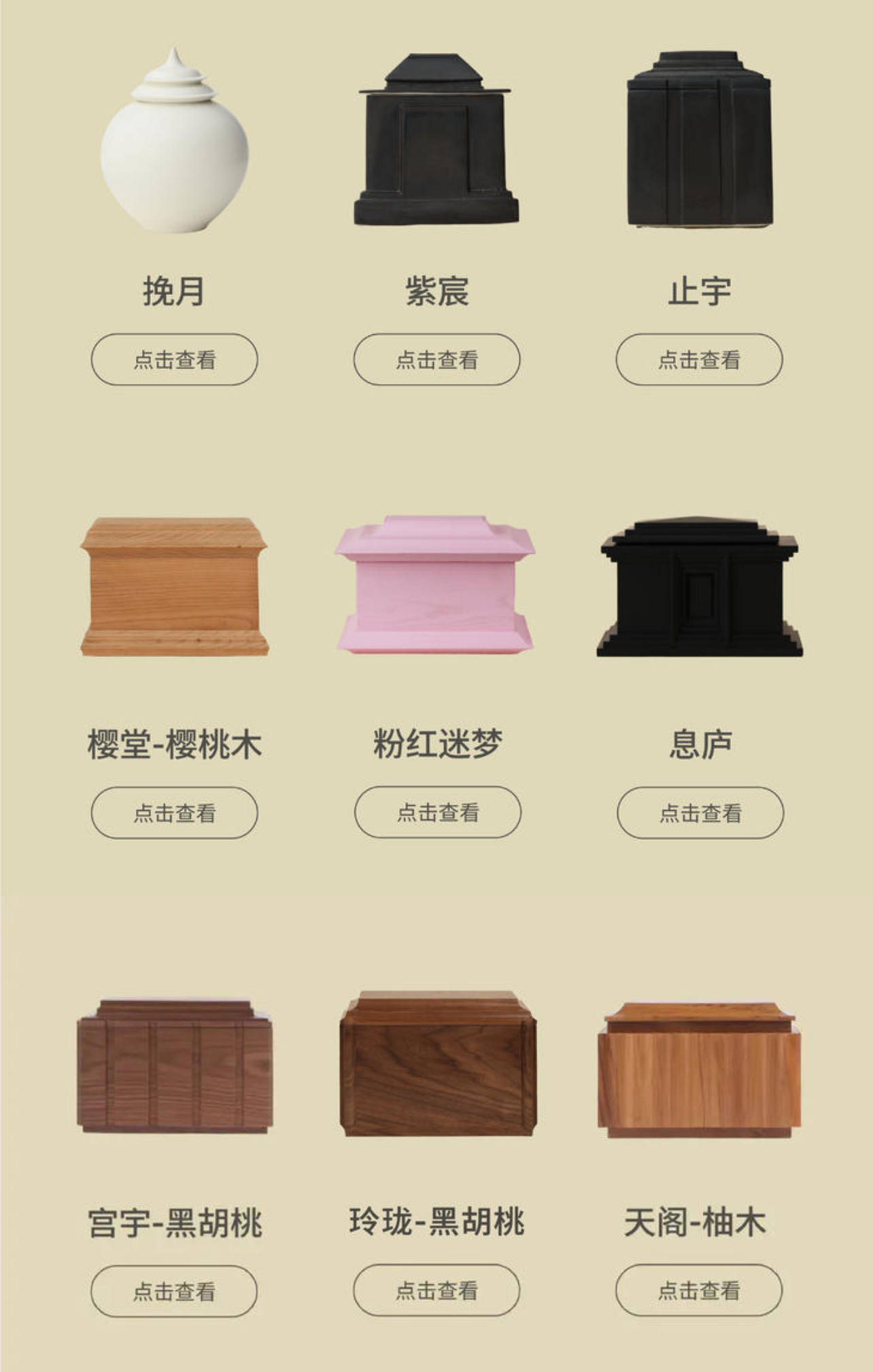
Task: Open 点击查看 for 天阁-柚木
Action: point(699,1290)
